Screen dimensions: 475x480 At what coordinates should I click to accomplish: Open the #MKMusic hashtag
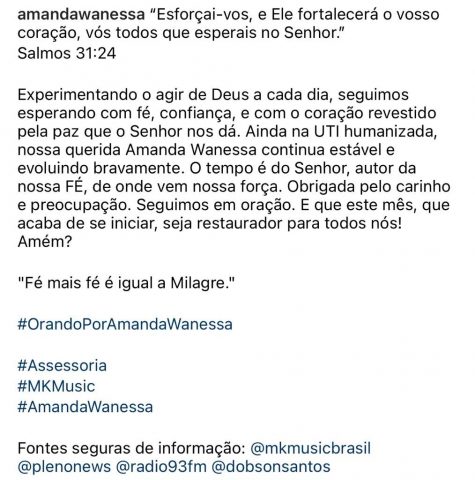click(x=56, y=386)
